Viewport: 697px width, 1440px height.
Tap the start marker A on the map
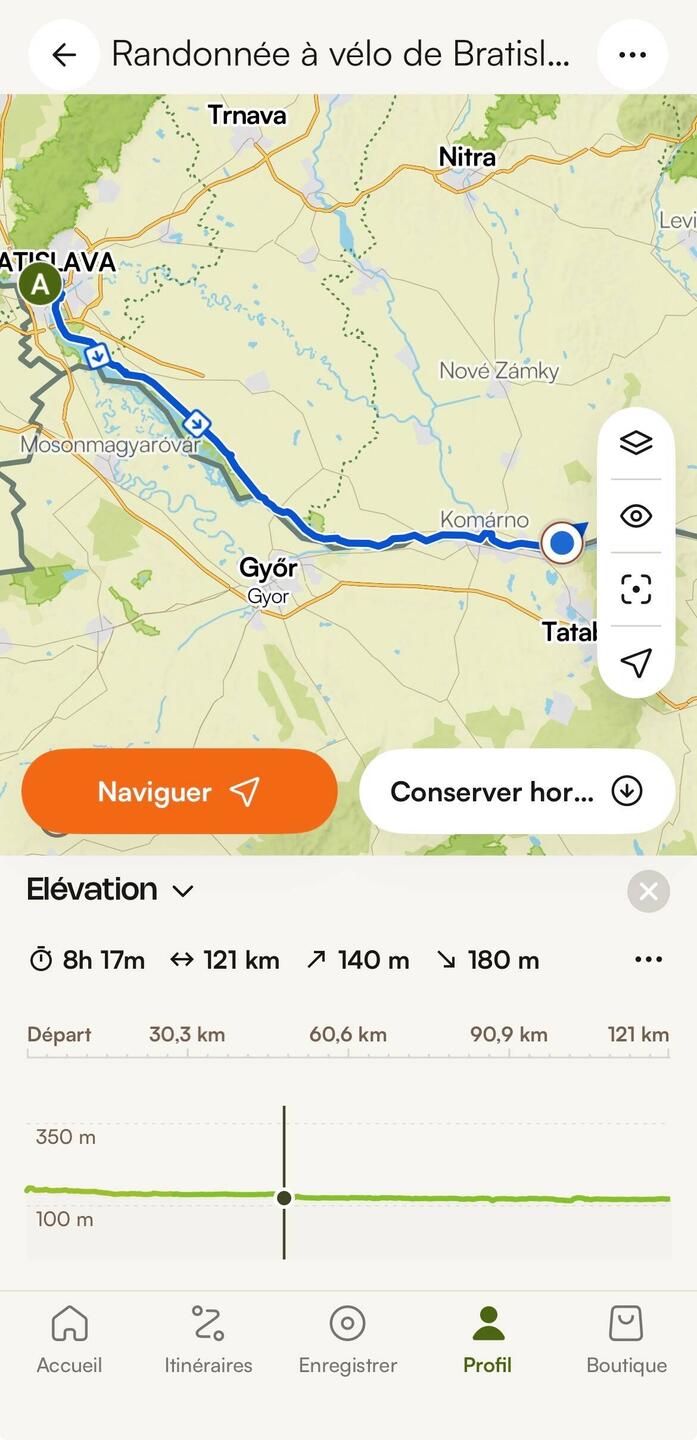click(40, 285)
